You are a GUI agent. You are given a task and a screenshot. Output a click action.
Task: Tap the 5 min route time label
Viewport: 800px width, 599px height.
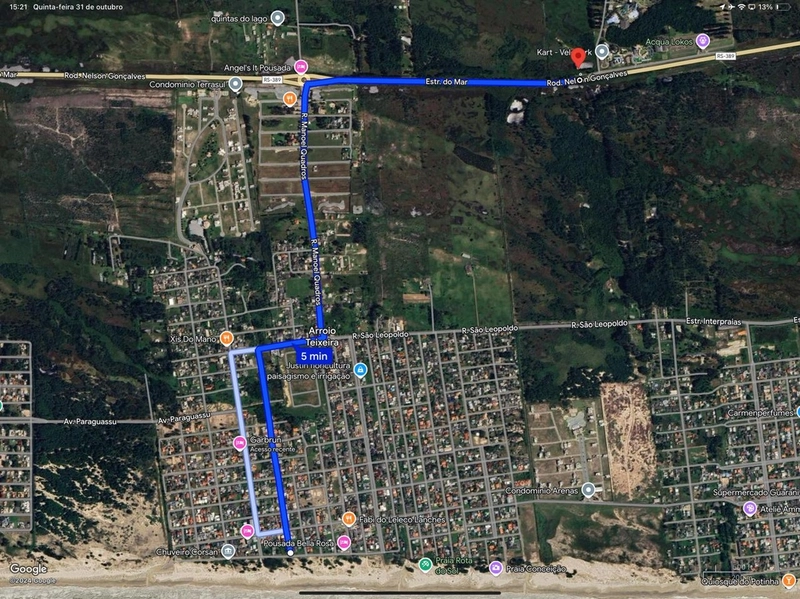pos(313,356)
